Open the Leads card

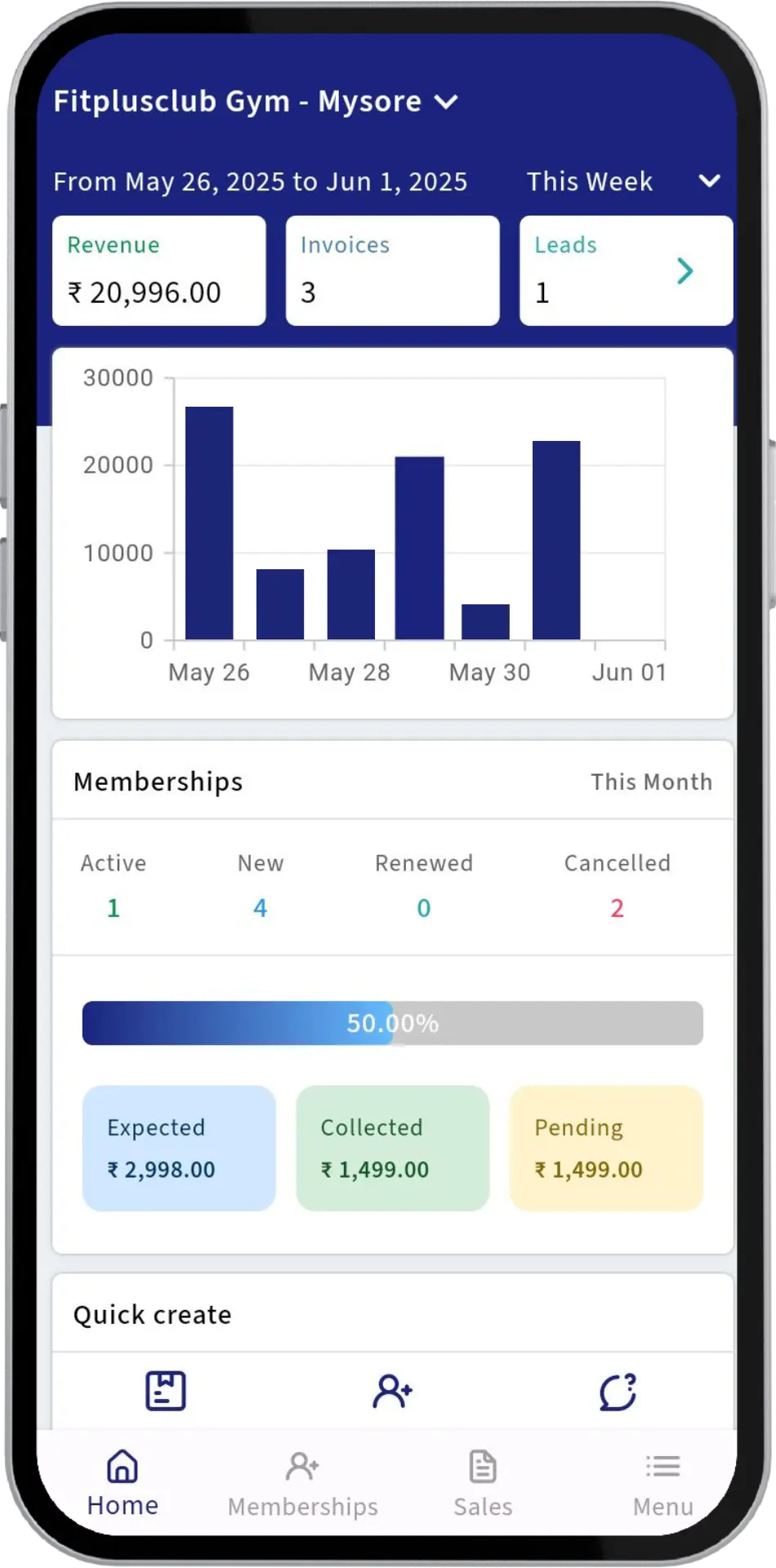626,271
